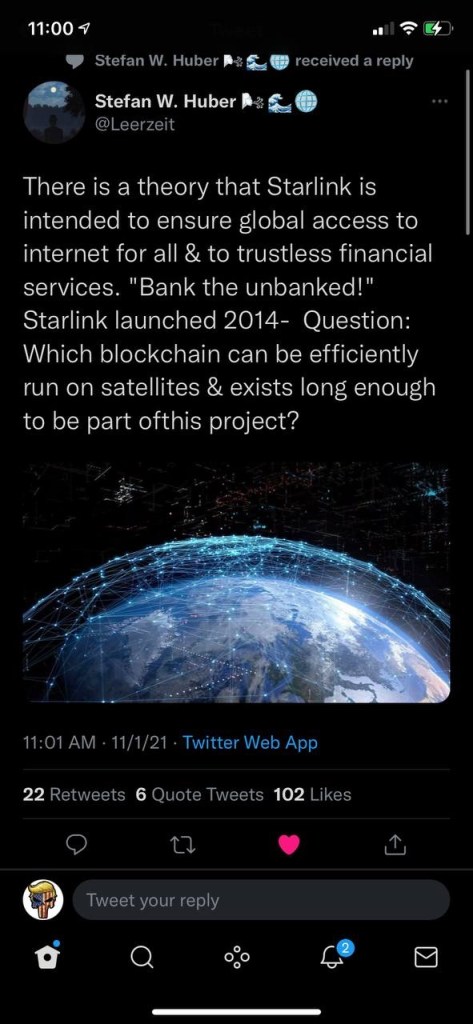Unlike the tweet with the pink heart

[289, 845]
